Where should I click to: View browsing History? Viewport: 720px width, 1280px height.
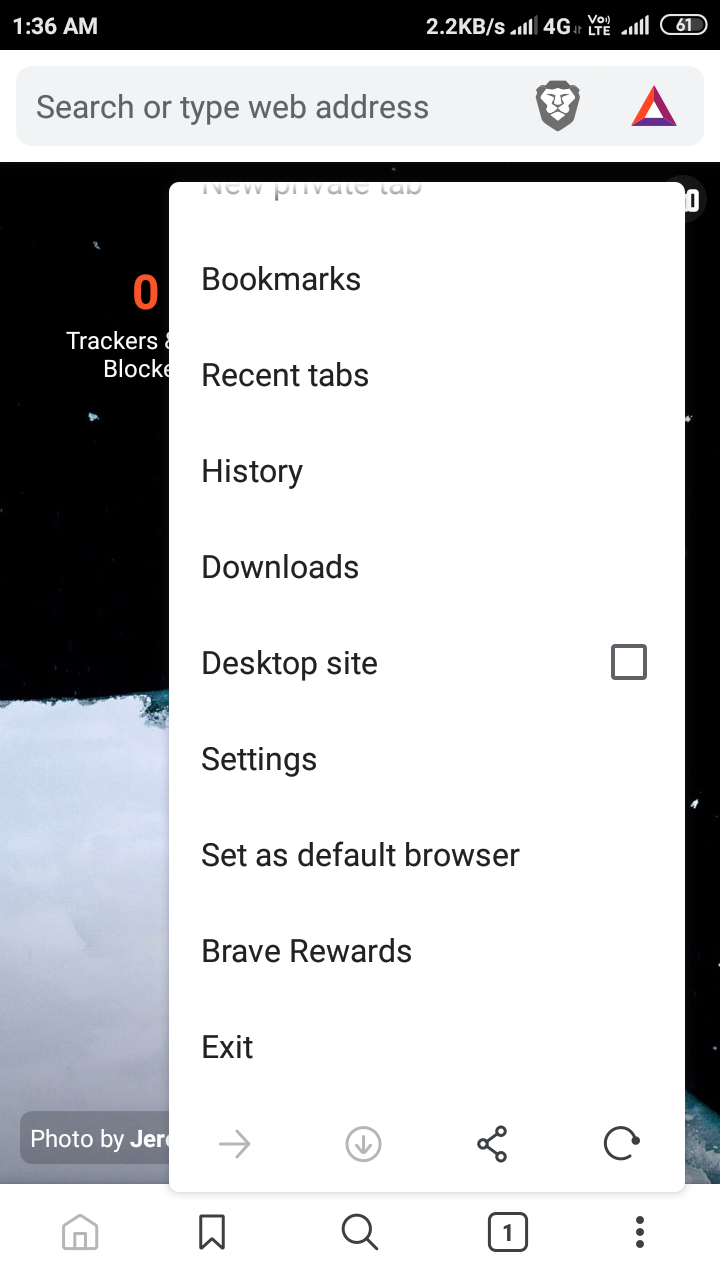pyautogui.click(x=252, y=471)
